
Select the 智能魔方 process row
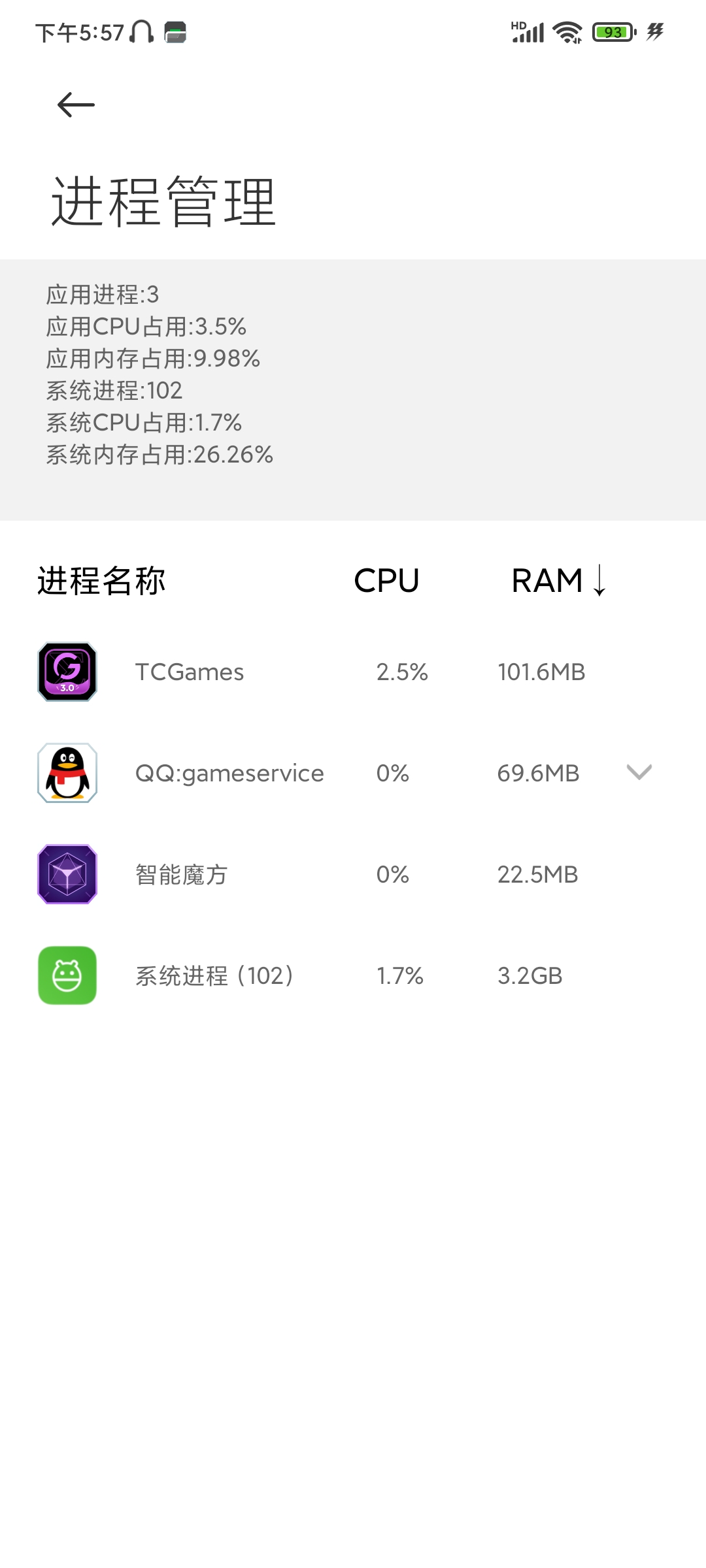[x=353, y=874]
